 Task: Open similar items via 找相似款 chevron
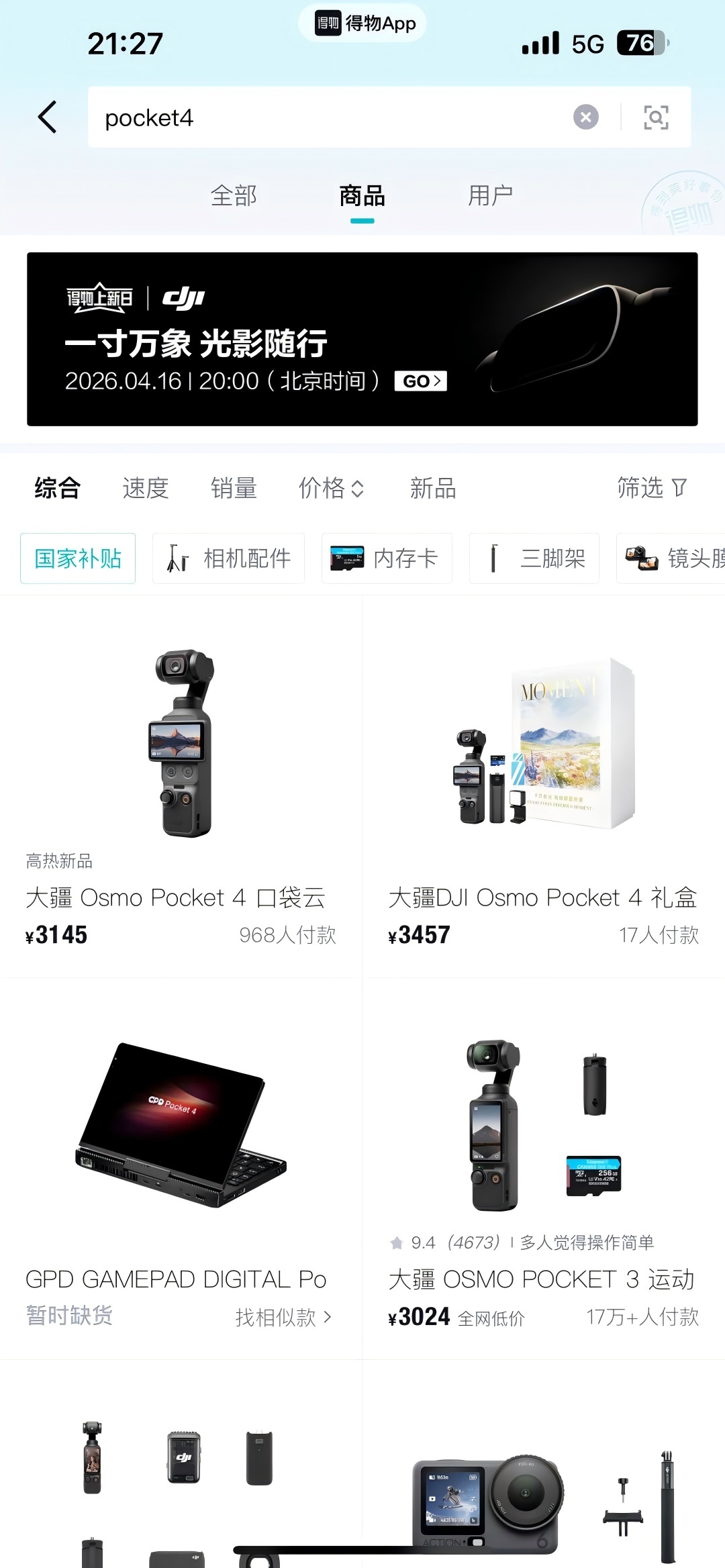[285, 1318]
